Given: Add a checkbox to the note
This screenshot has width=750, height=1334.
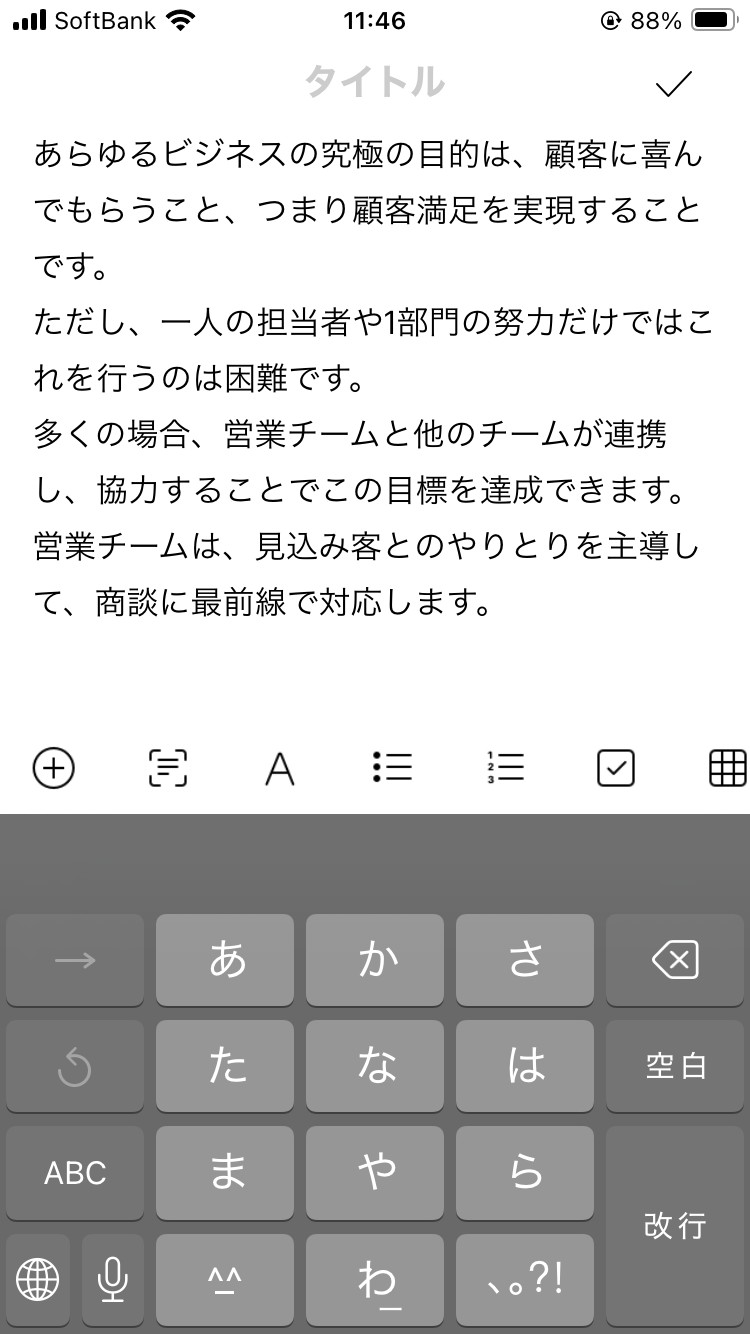Looking at the screenshot, I should (616, 768).
